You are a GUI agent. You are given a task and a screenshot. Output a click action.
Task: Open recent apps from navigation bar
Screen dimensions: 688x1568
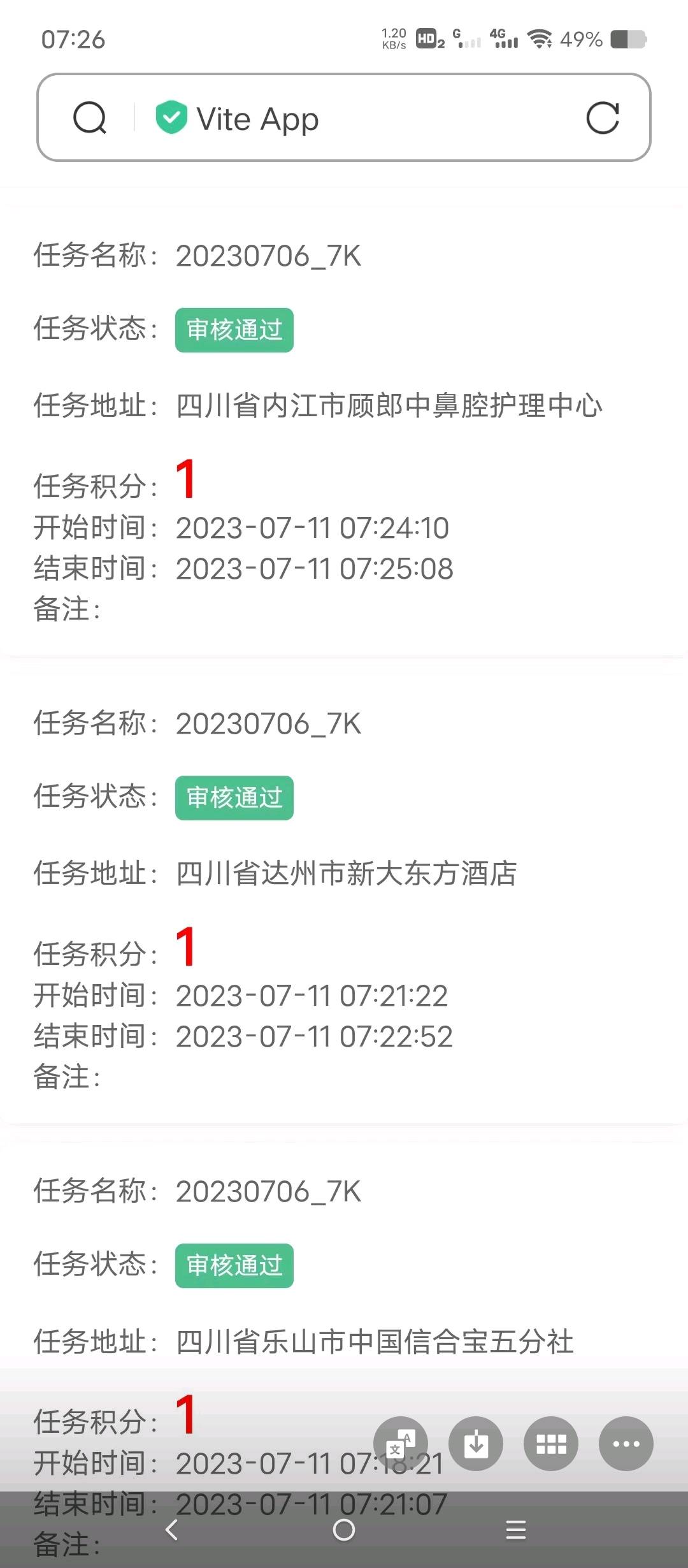516,1530
